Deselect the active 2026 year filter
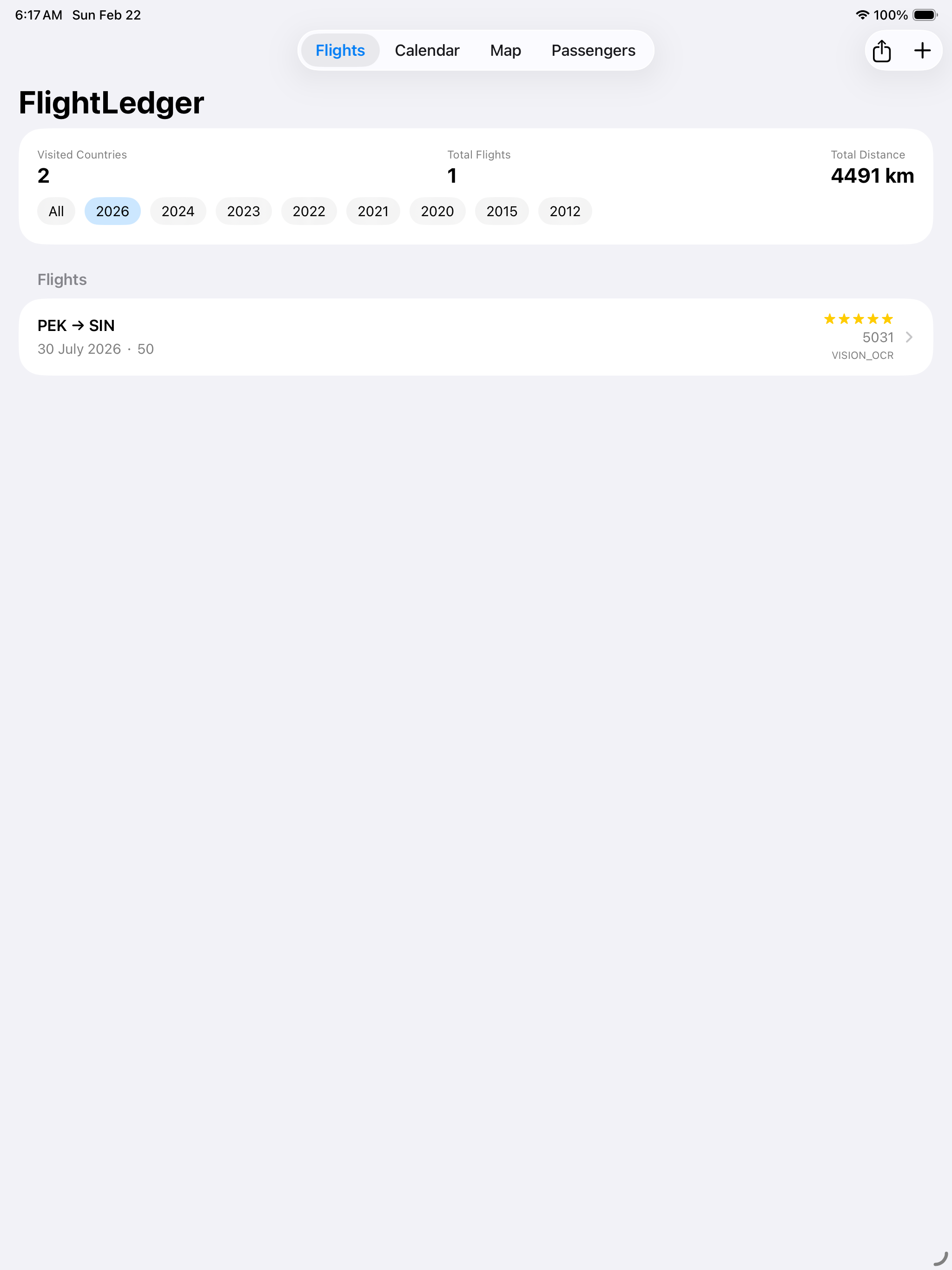 [112, 212]
